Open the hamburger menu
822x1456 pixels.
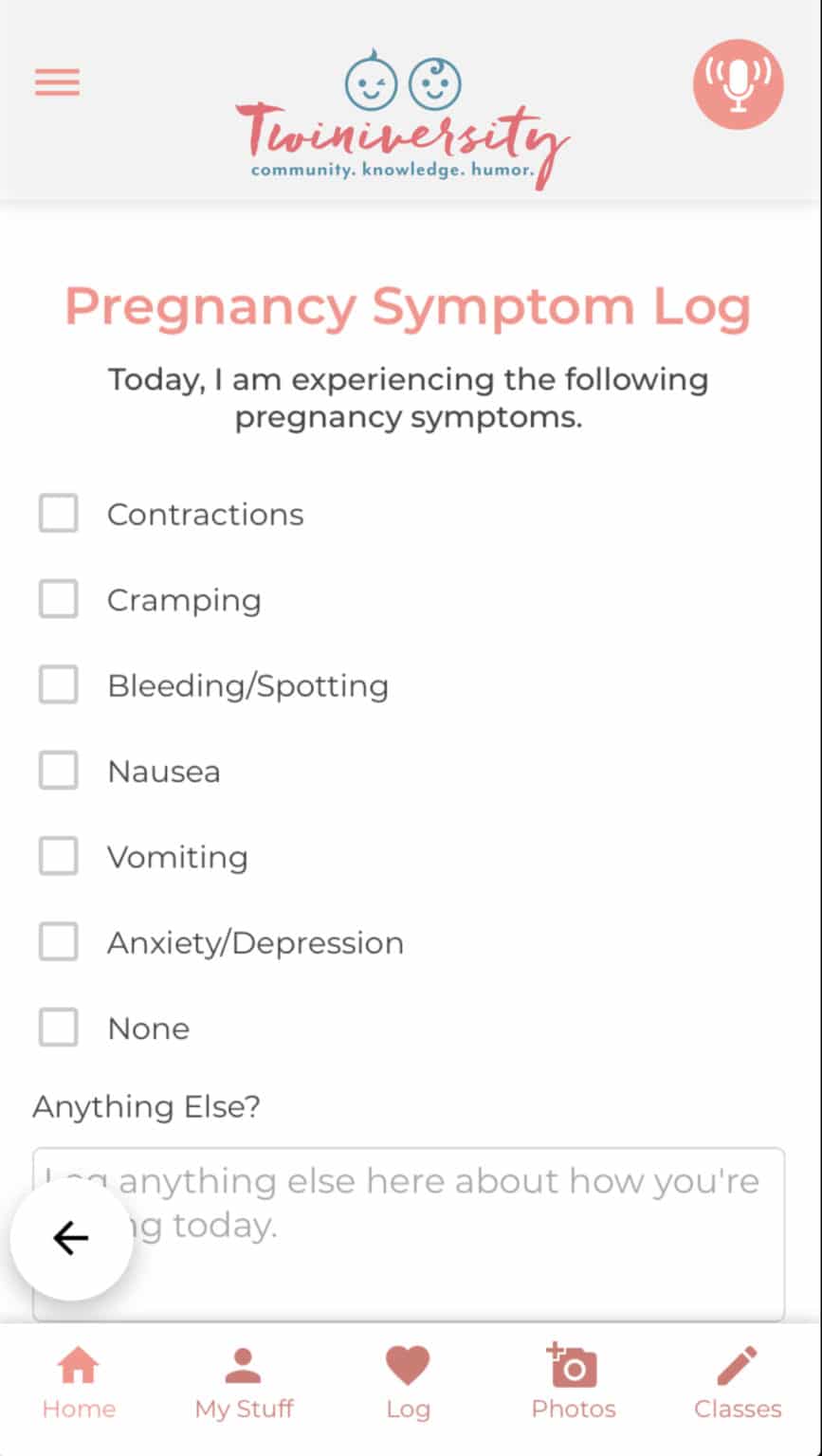pos(57,82)
